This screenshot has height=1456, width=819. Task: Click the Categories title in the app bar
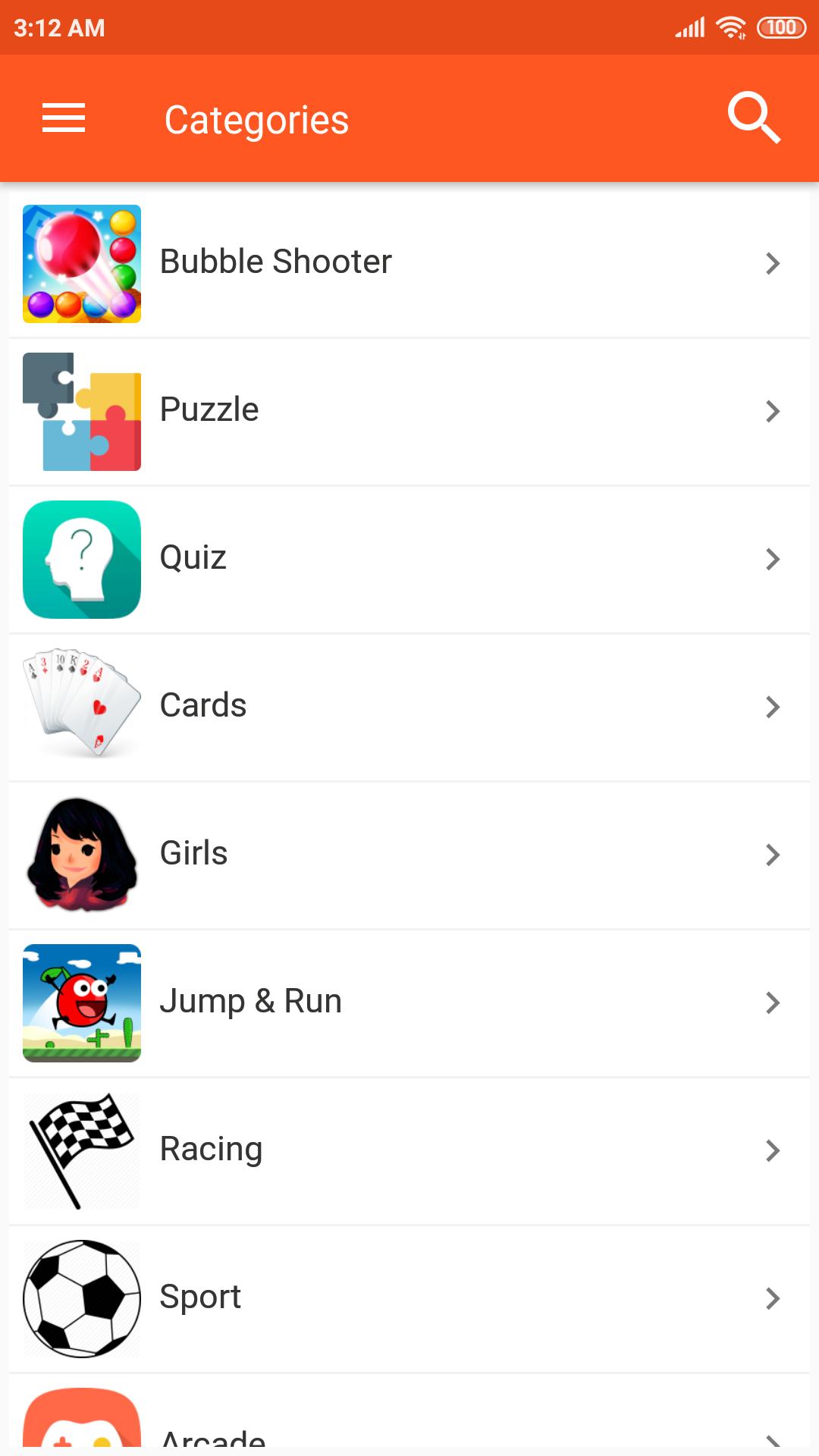[x=257, y=118]
